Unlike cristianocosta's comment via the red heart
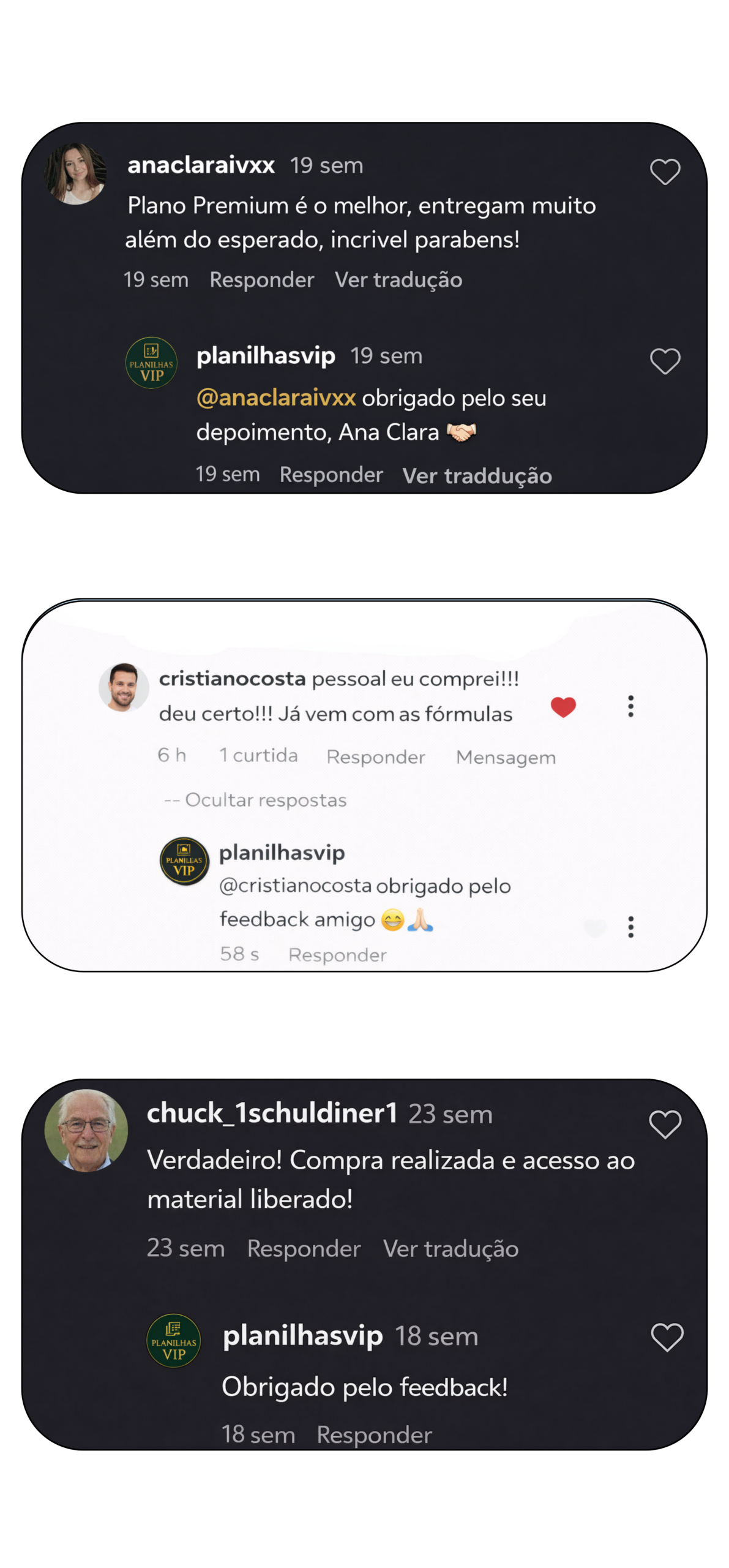 tap(564, 706)
